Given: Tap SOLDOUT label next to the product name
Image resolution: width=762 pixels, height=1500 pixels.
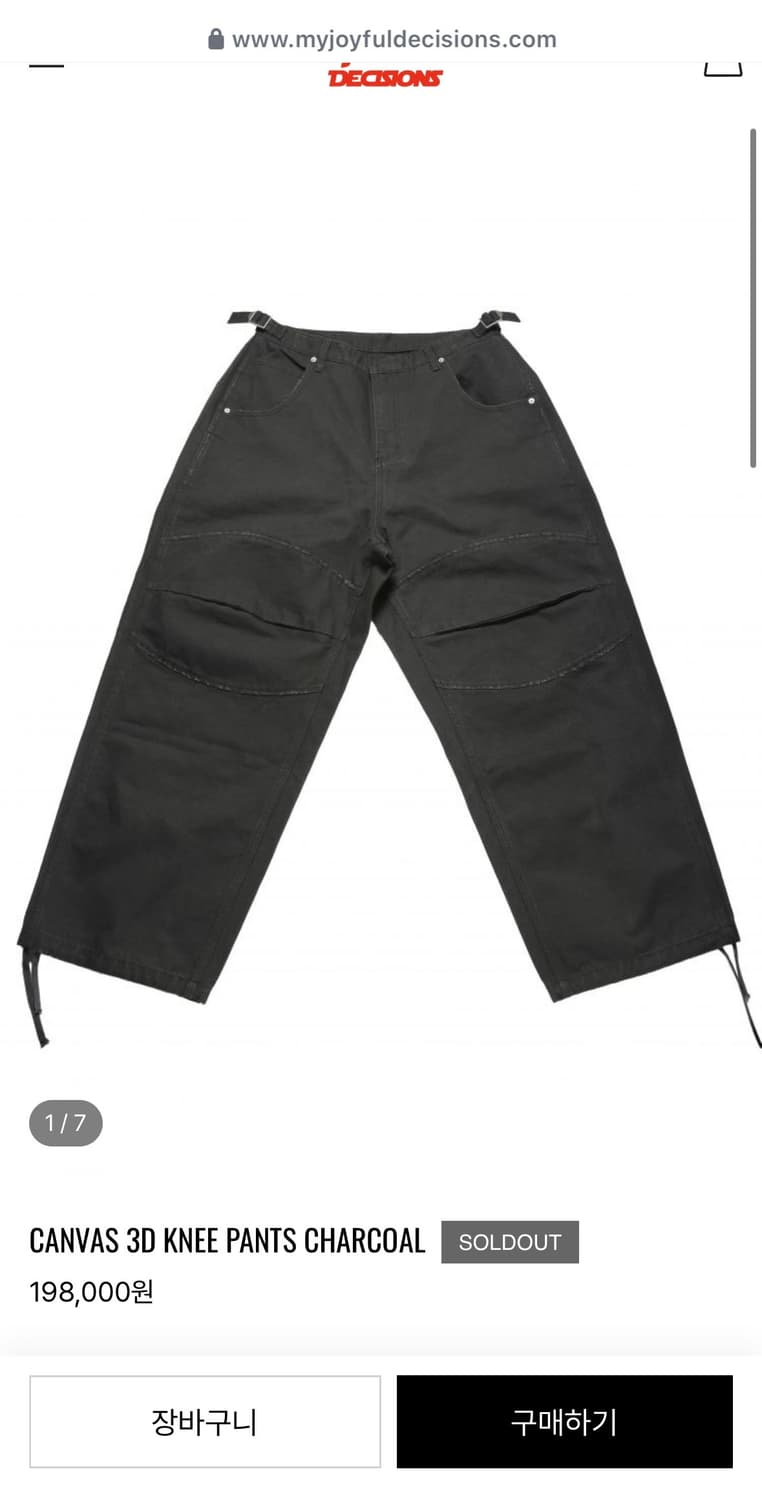Looking at the screenshot, I should [x=510, y=1242].
